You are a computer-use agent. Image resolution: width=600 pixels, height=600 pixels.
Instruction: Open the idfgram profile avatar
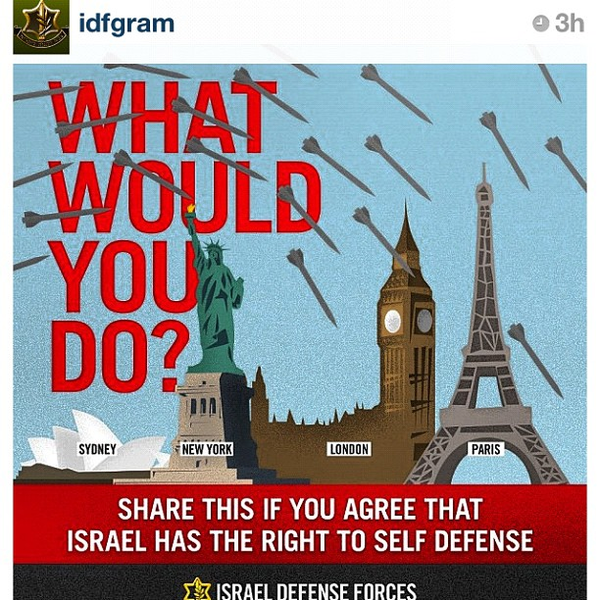click(x=40, y=26)
